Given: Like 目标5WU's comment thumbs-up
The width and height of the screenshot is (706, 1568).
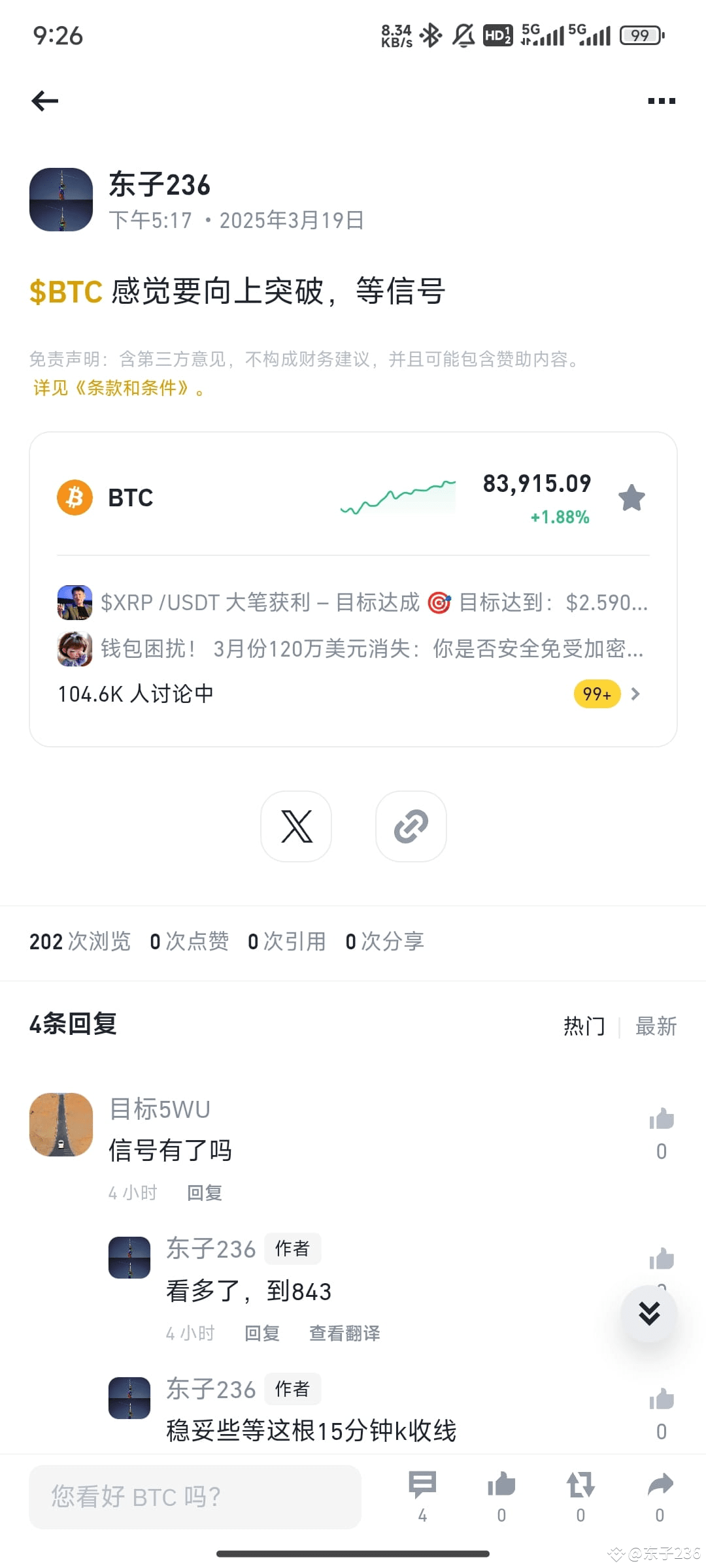Looking at the screenshot, I should click(x=661, y=1119).
